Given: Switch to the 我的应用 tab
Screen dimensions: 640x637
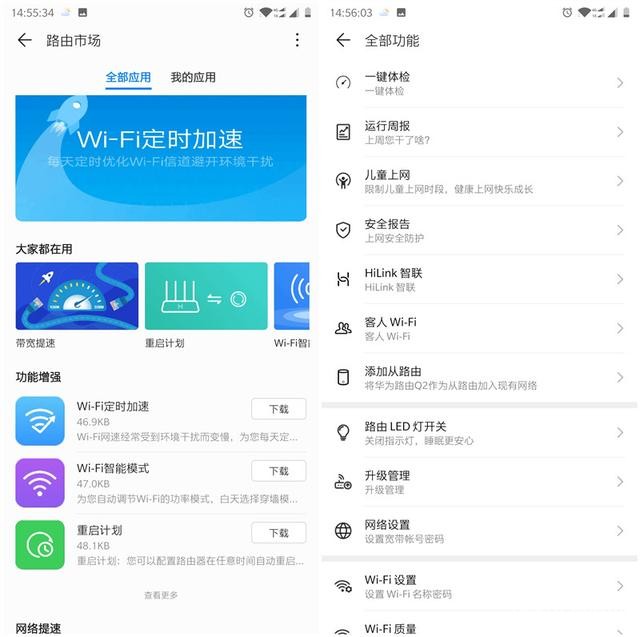Looking at the screenshot, I should [x=193, y=77].
